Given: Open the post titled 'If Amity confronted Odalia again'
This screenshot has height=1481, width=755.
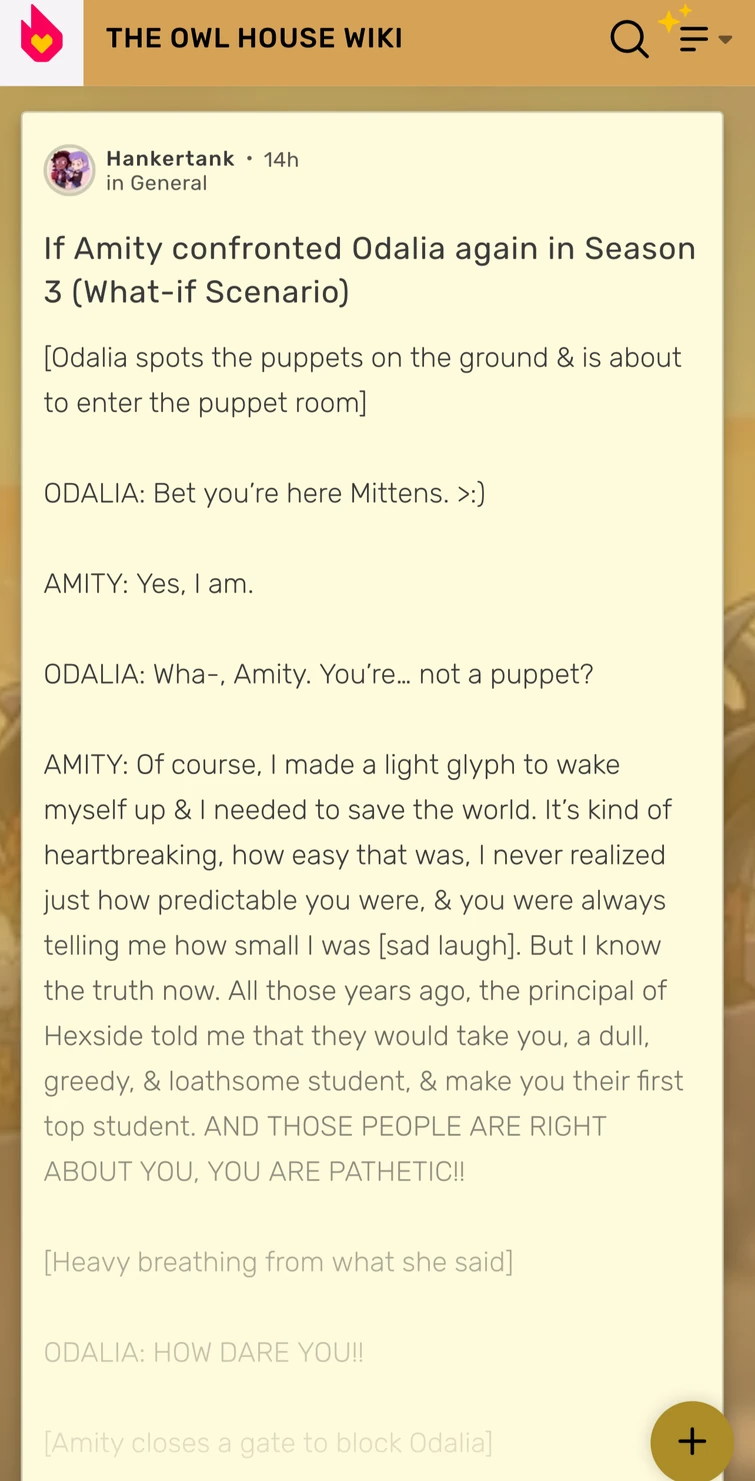Looking at the screenshot, I should click(369, 269).
